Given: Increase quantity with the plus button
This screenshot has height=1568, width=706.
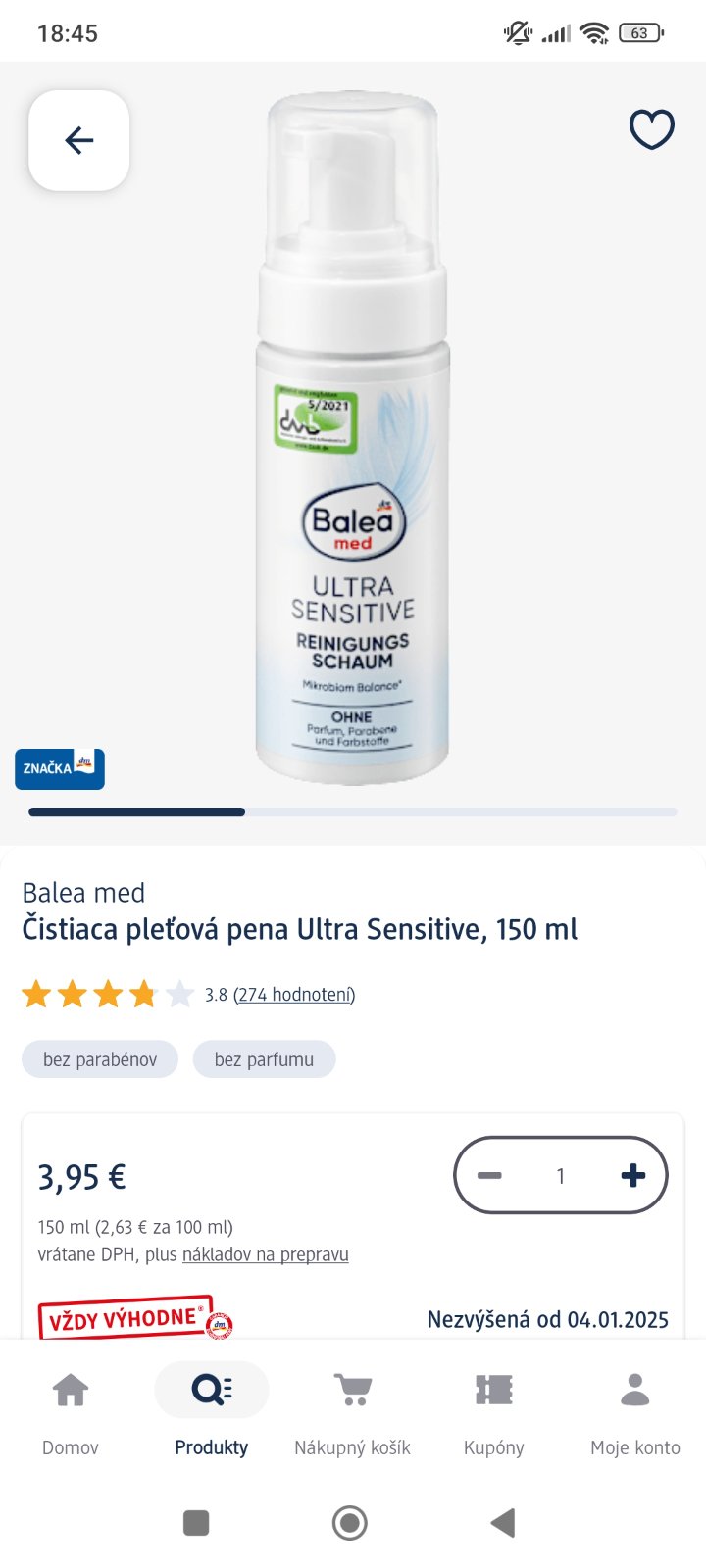Looking at the screenshot, I should click(632, 1175).
